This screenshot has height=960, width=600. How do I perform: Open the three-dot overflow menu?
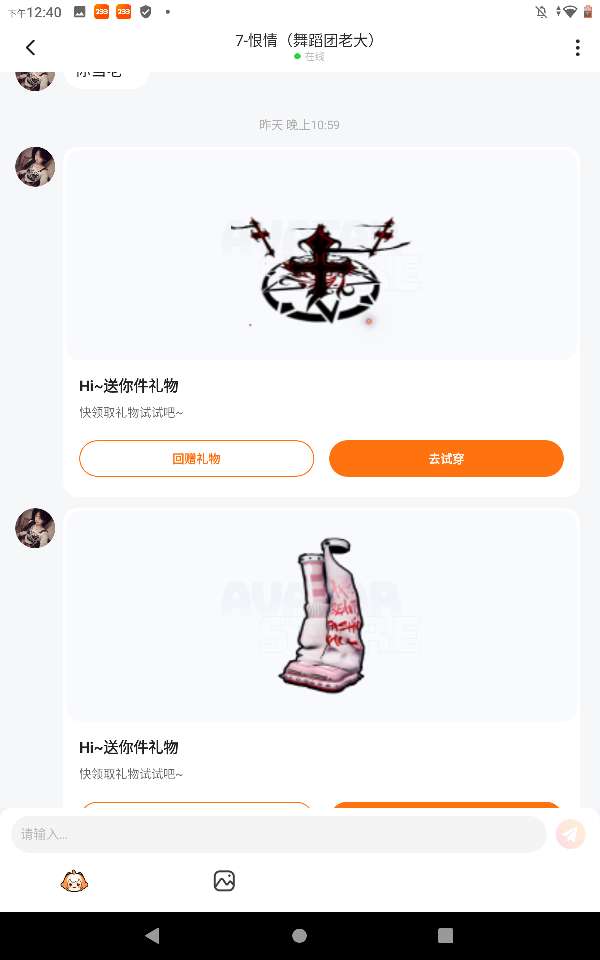pos(577,47)
